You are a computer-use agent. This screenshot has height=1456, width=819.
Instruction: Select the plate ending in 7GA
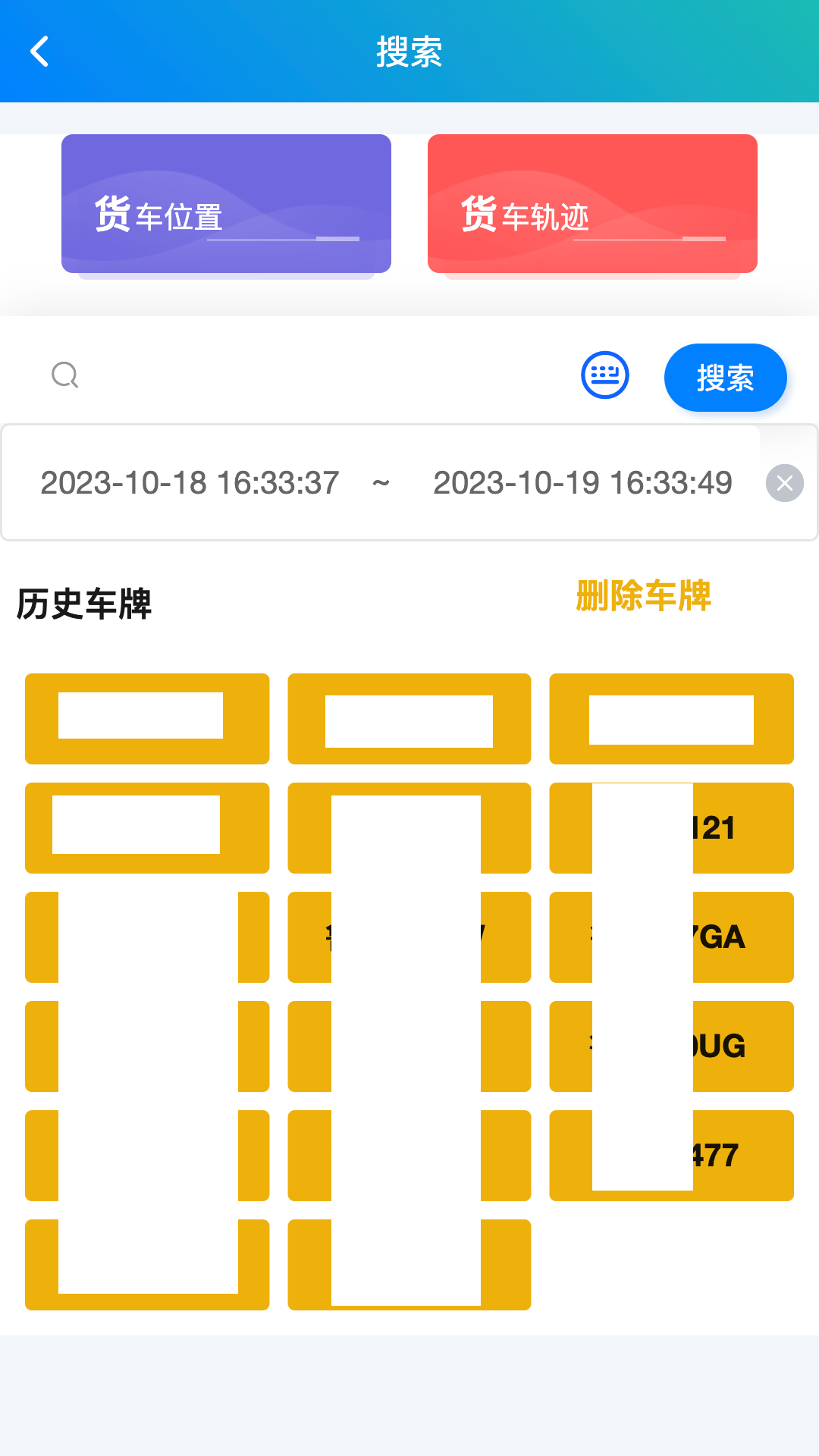coord(671,938)
